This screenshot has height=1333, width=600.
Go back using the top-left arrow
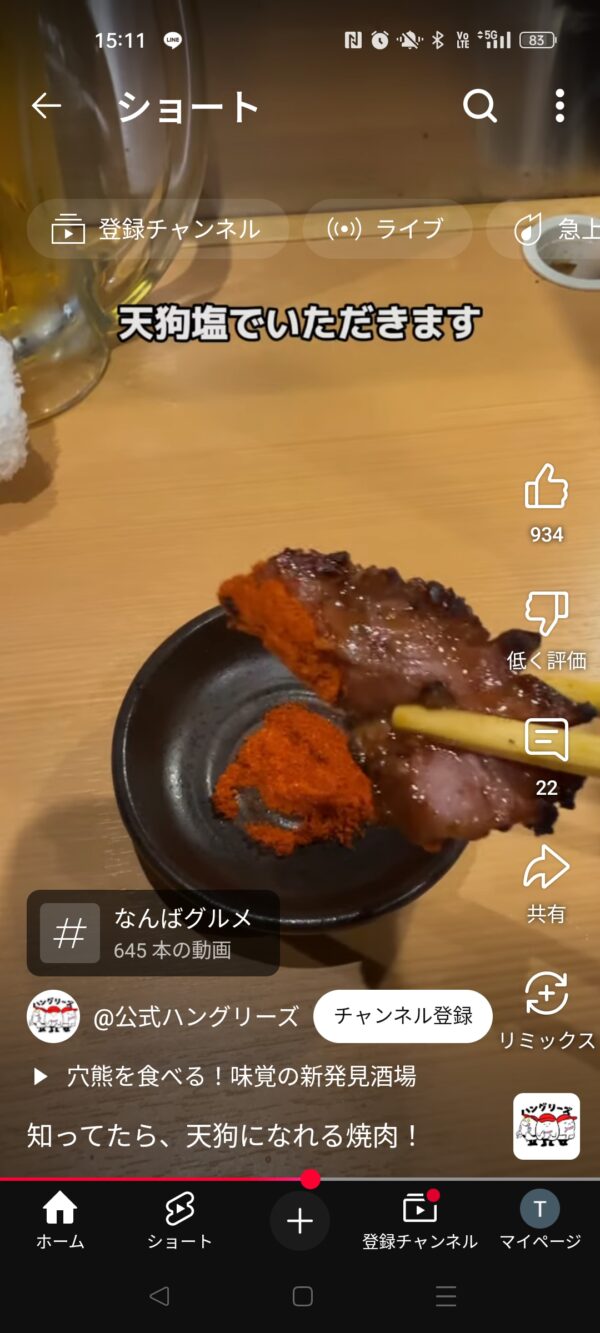tap(46, 106)
